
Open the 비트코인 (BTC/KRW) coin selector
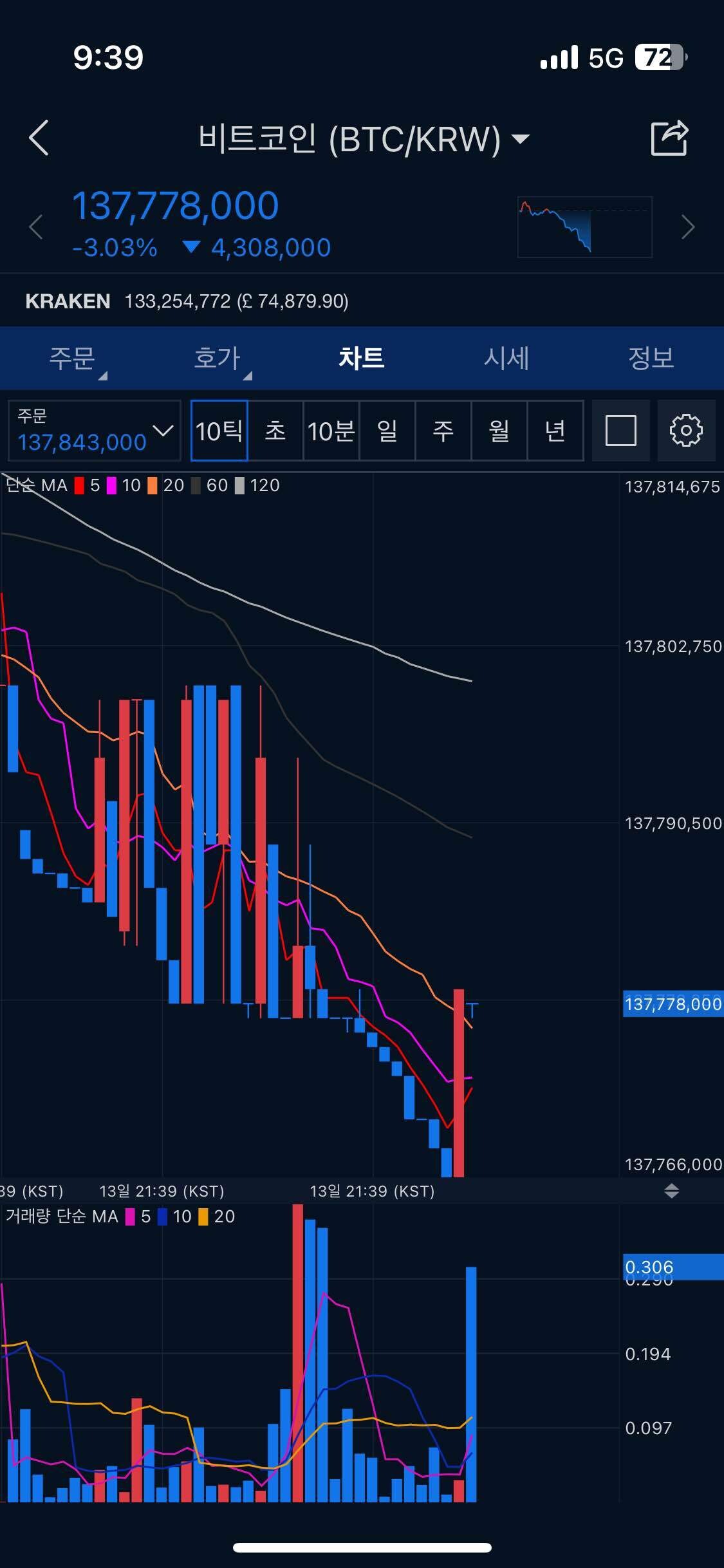tap(364, 139)
